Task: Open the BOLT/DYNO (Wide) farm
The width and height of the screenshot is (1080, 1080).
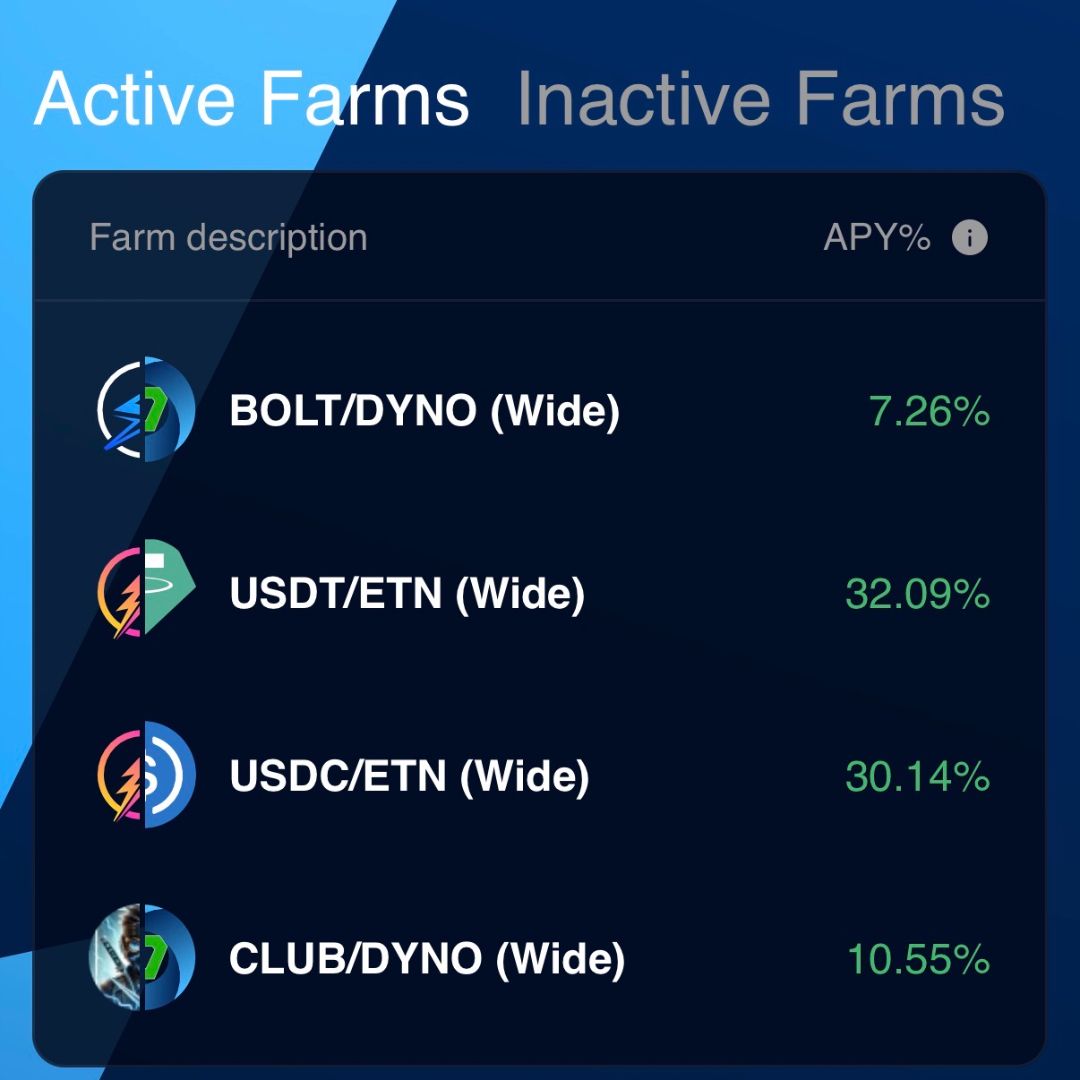Action: [424, 410]
